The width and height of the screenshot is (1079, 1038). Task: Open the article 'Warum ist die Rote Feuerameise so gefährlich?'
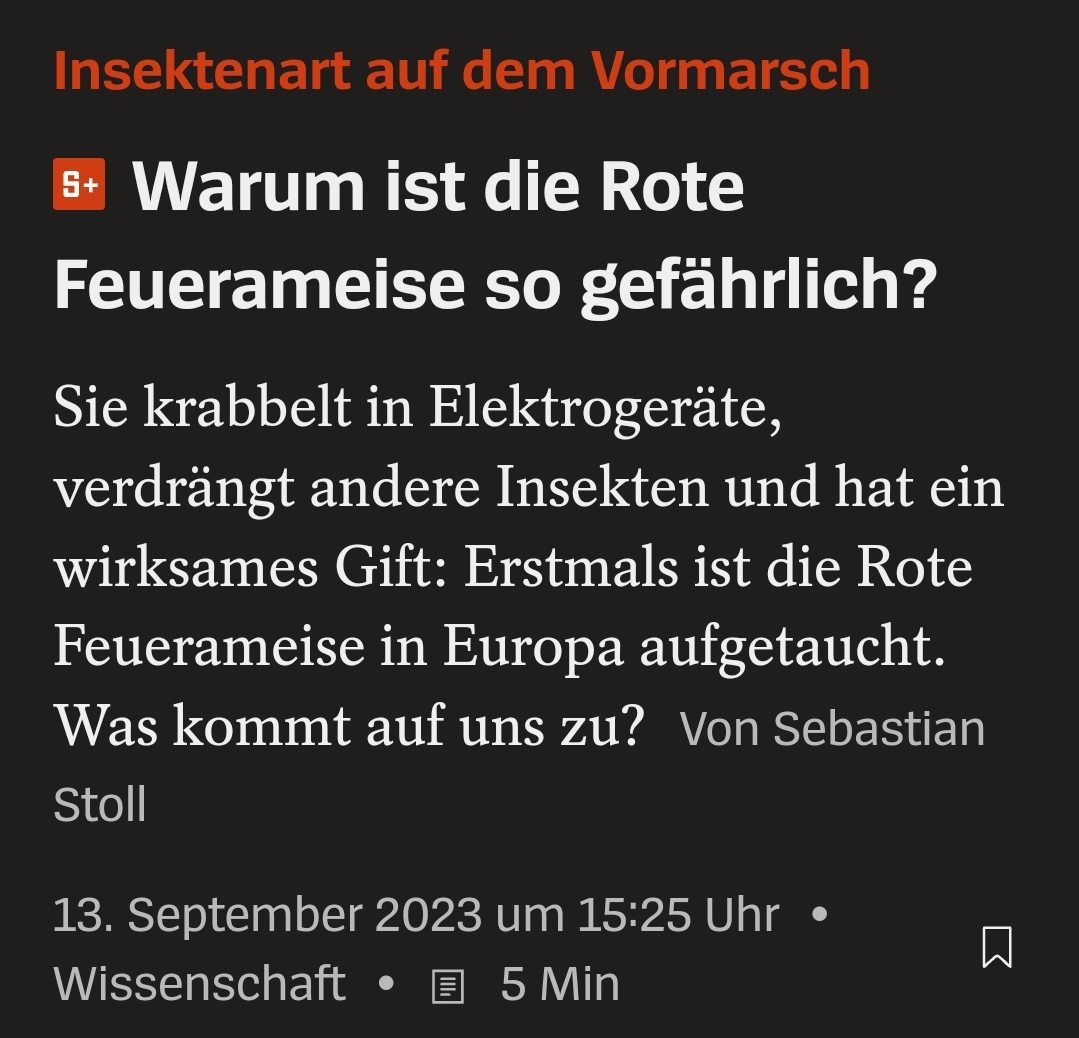(496, 236)
